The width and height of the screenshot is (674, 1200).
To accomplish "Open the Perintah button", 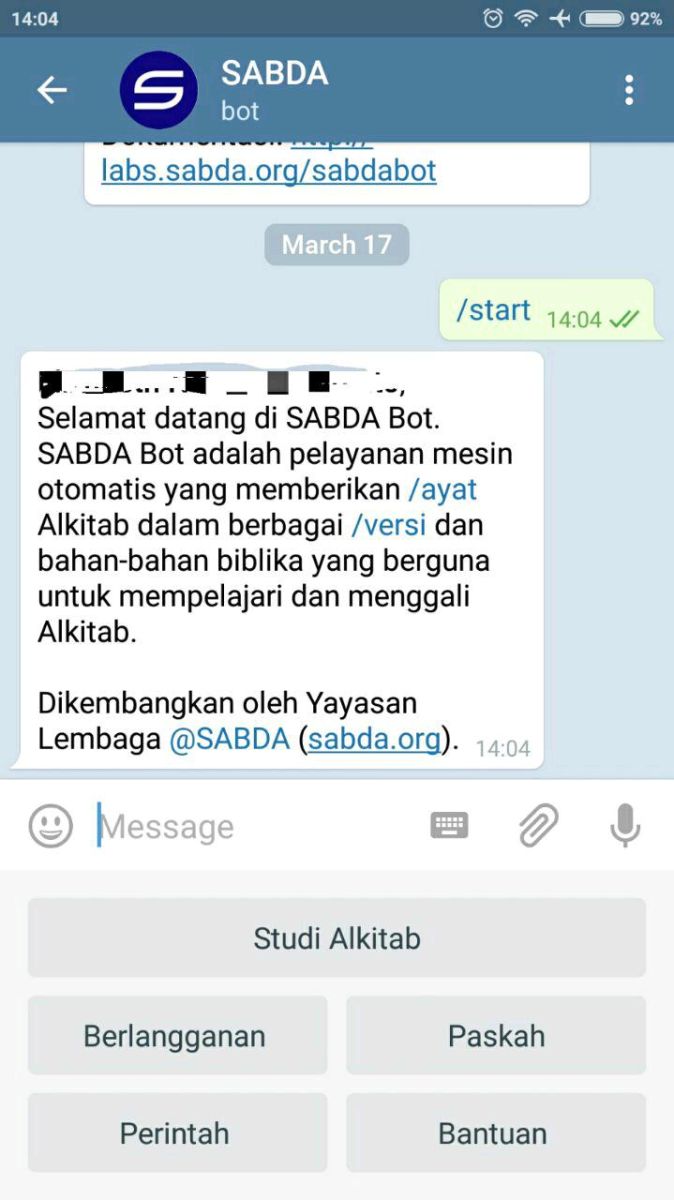I will (177, 1133).
